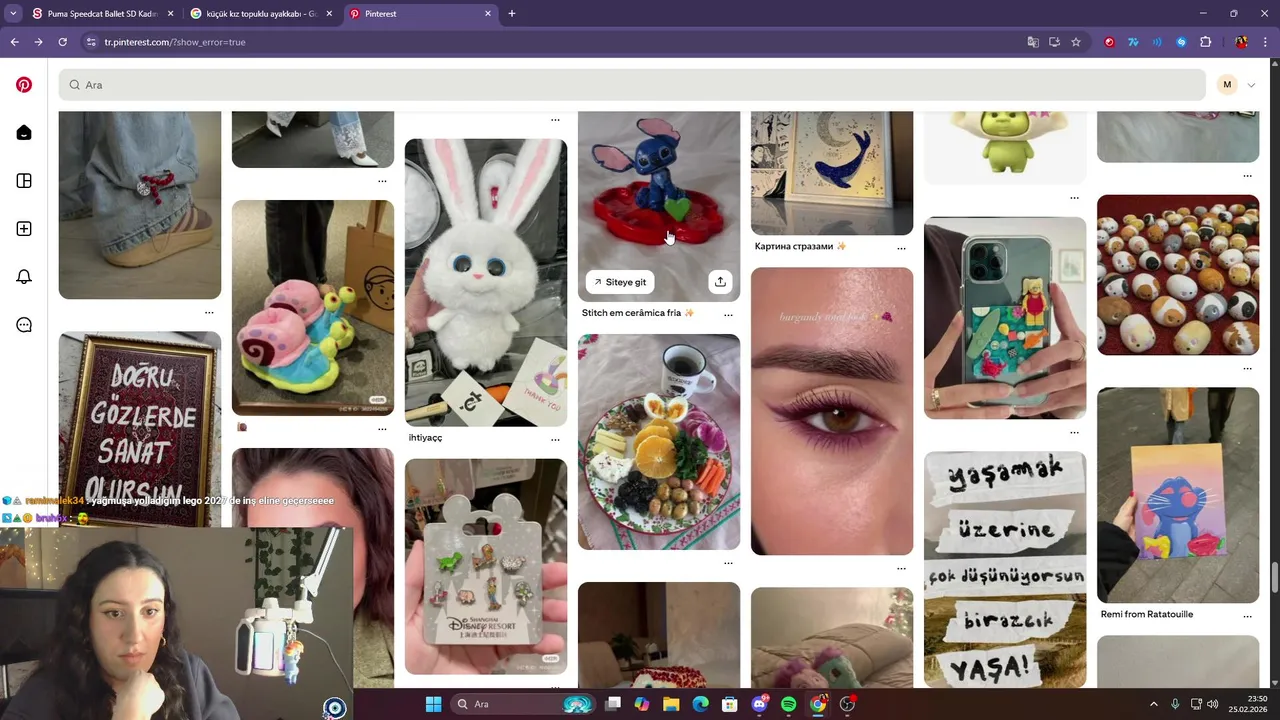
Task: Open a new browser tab
Action: coord(512,14)
